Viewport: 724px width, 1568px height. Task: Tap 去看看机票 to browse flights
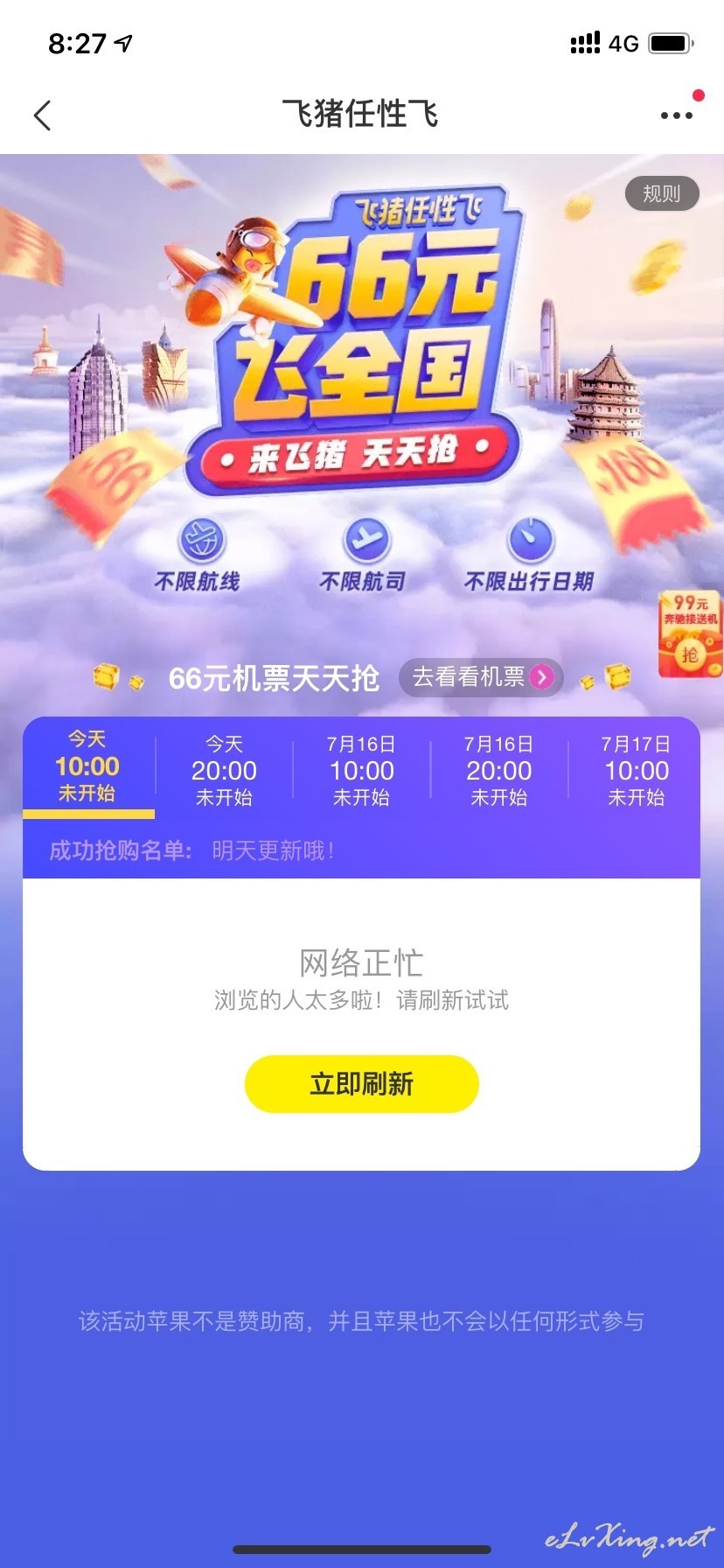(481, 677)
